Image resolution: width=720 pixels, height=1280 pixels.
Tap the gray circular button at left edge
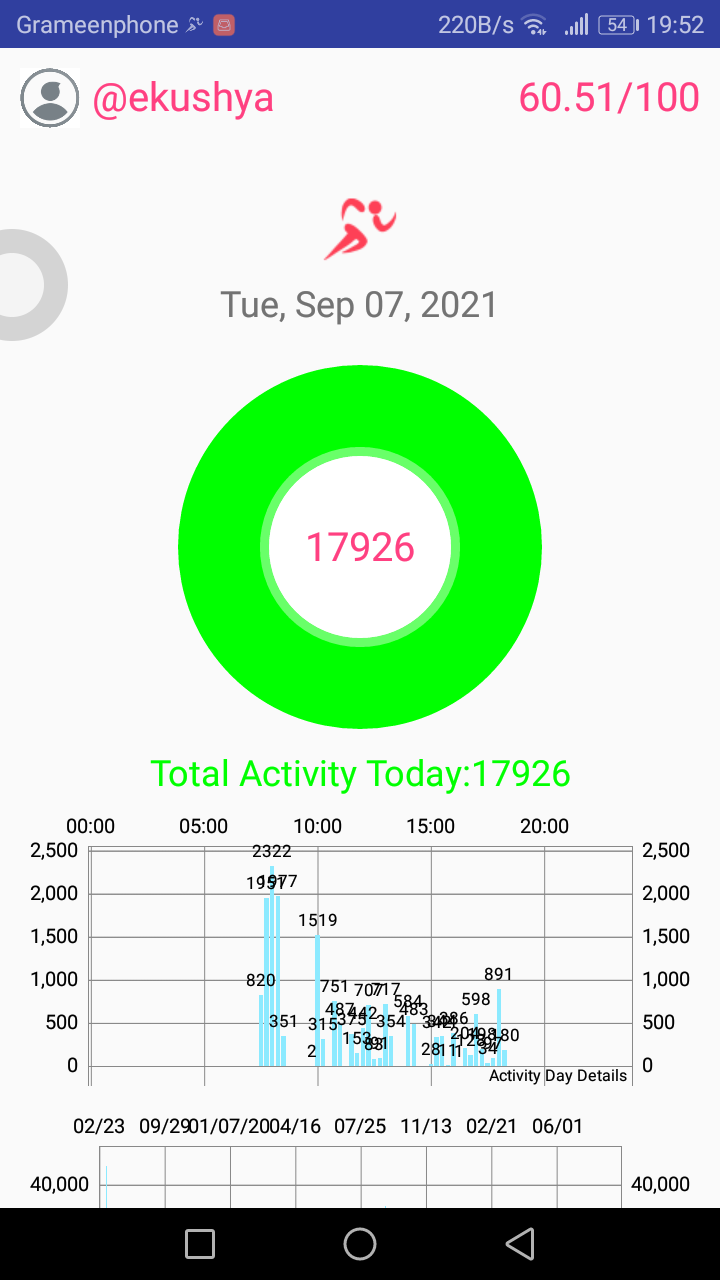(x=28, y=285)
